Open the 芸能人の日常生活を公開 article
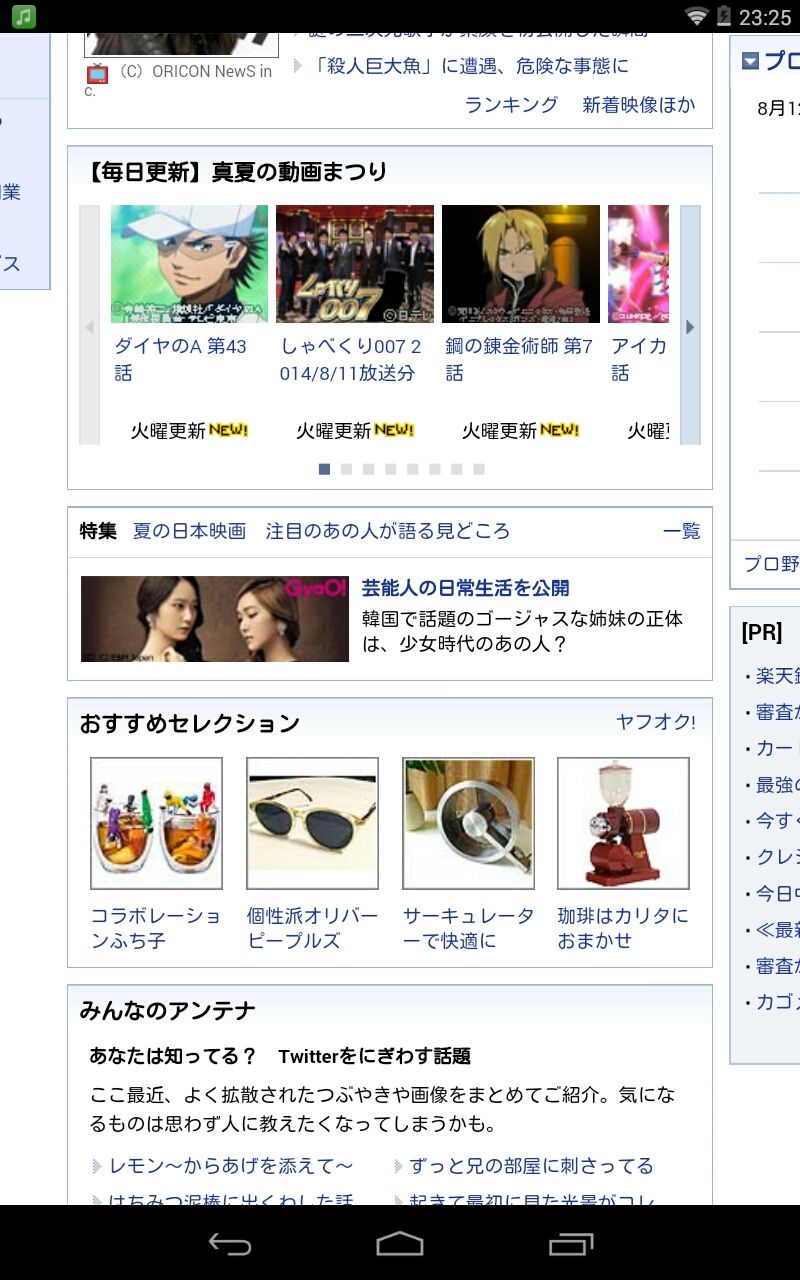800x1280 pixels. click(x=462, y=587)
